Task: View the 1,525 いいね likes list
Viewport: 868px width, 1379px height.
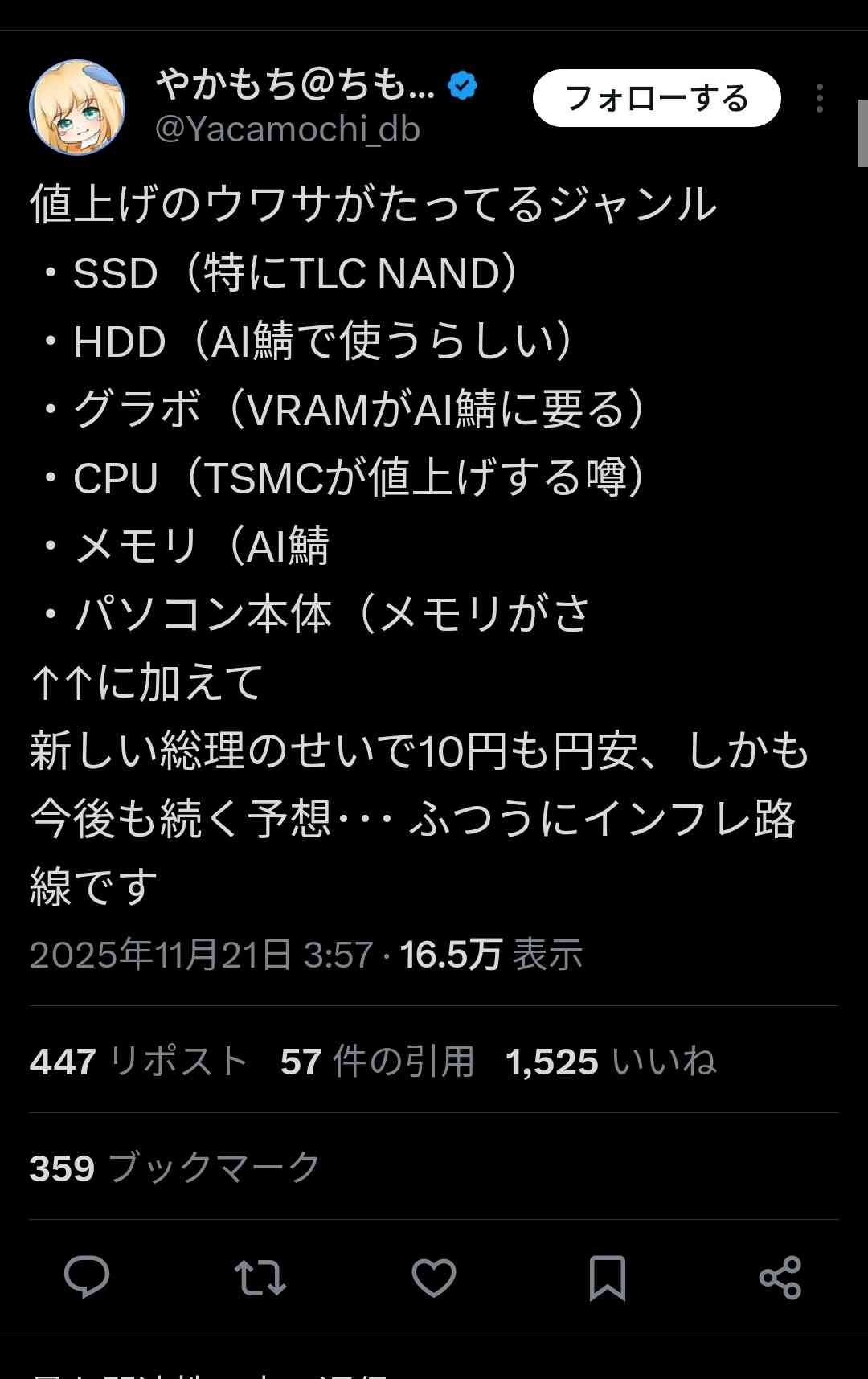Action: (610, 1062)
